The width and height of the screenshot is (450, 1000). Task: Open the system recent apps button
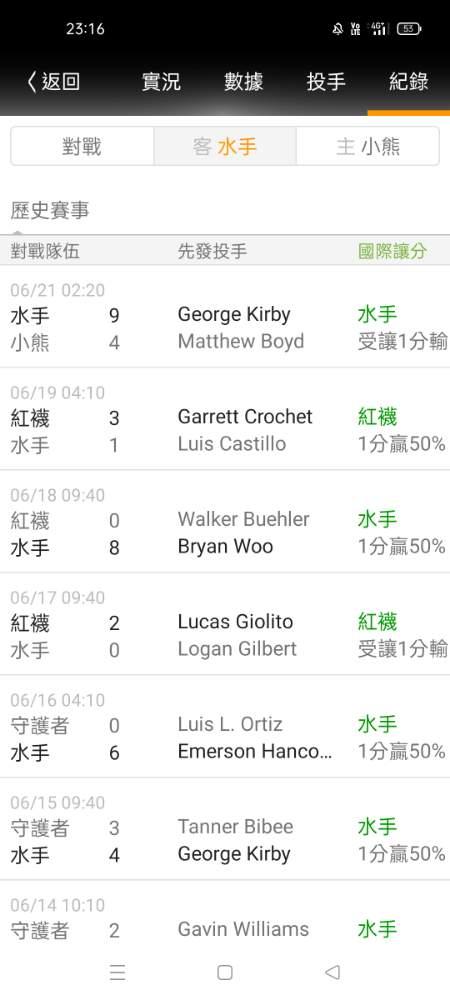point(117,972)
